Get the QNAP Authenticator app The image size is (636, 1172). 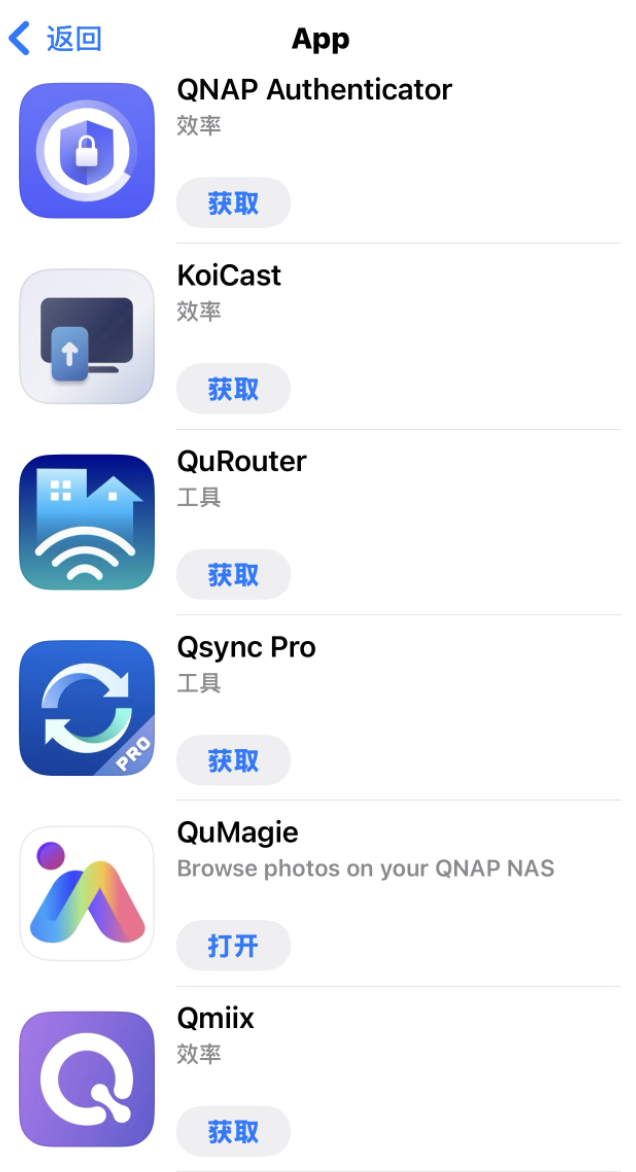(x=233, y=203)
